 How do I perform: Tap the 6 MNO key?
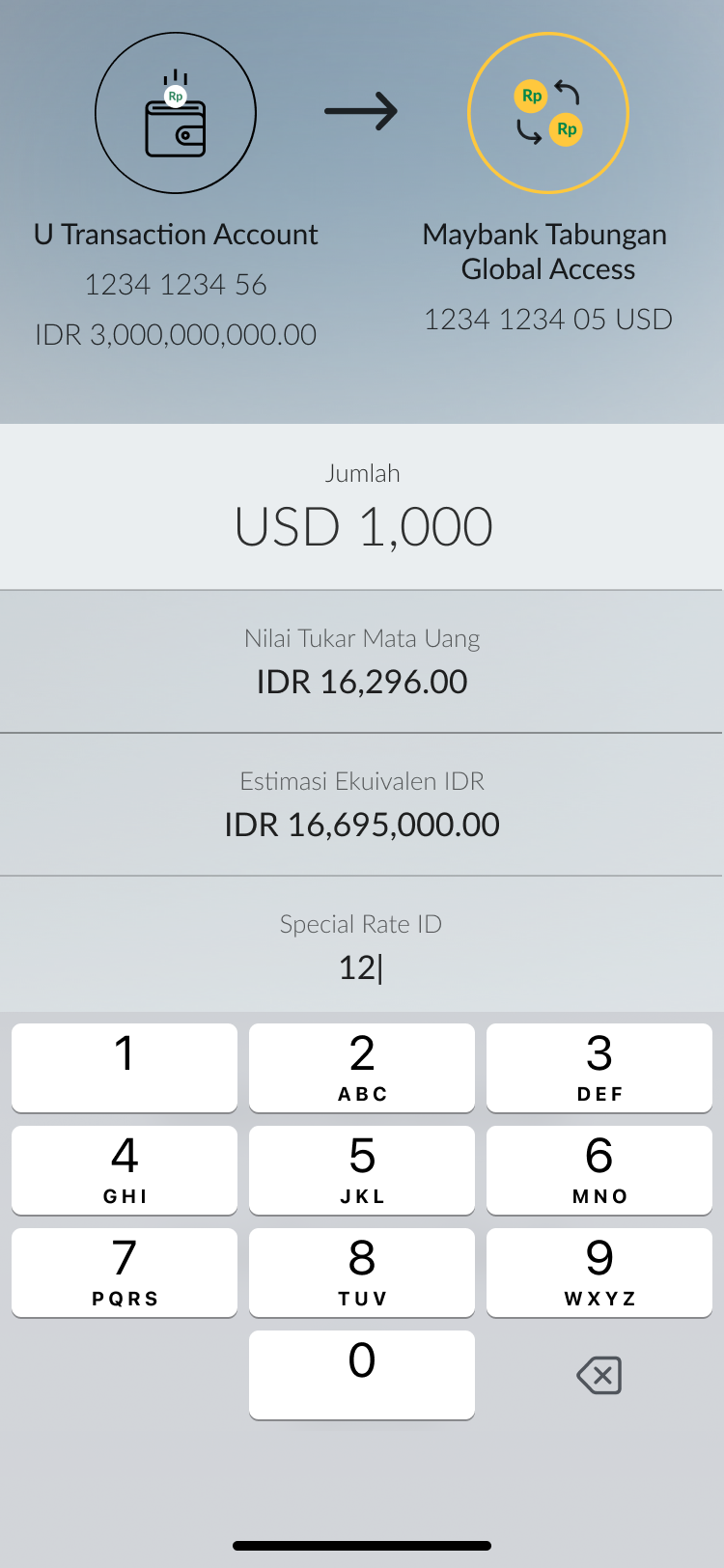pyautogui.click(x=599, y=1169)
